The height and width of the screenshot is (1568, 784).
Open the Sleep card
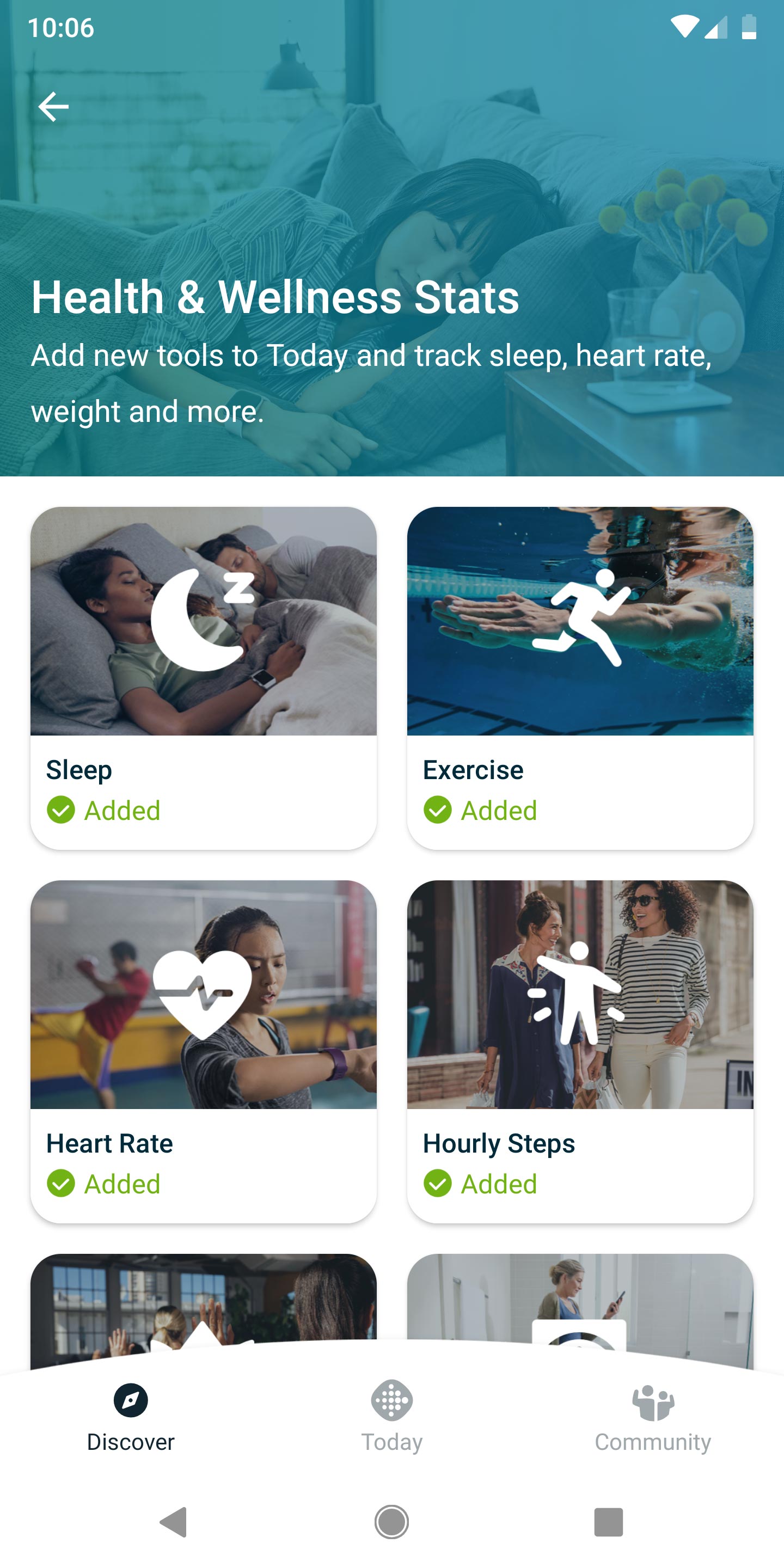(x=203, y=677)
